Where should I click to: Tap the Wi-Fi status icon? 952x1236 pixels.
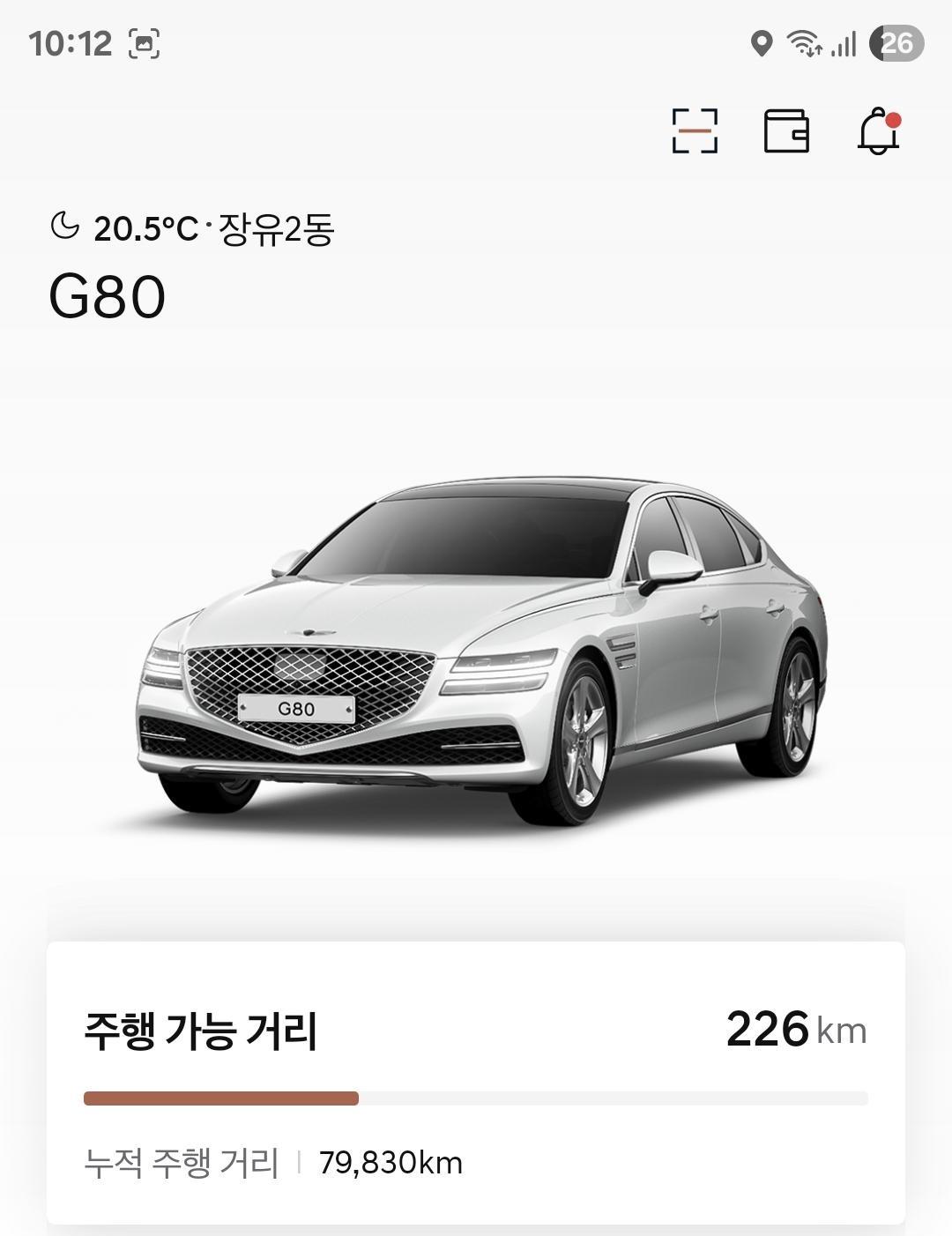tap(805, 42)
